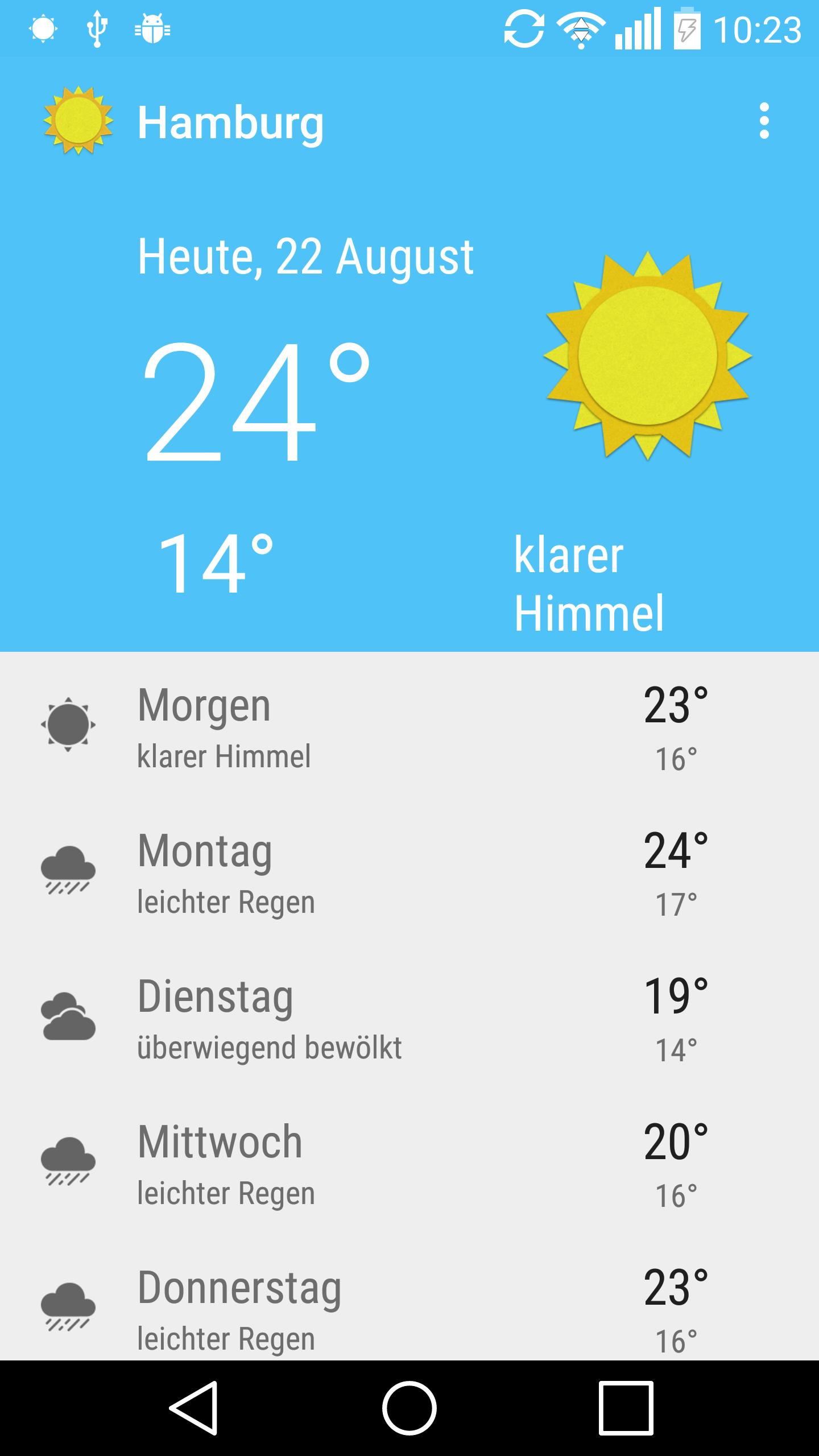The height and width of the screenshot is (1456, 819).
Task: Open the overflow menu at top right
Action: tap(765, 119)
